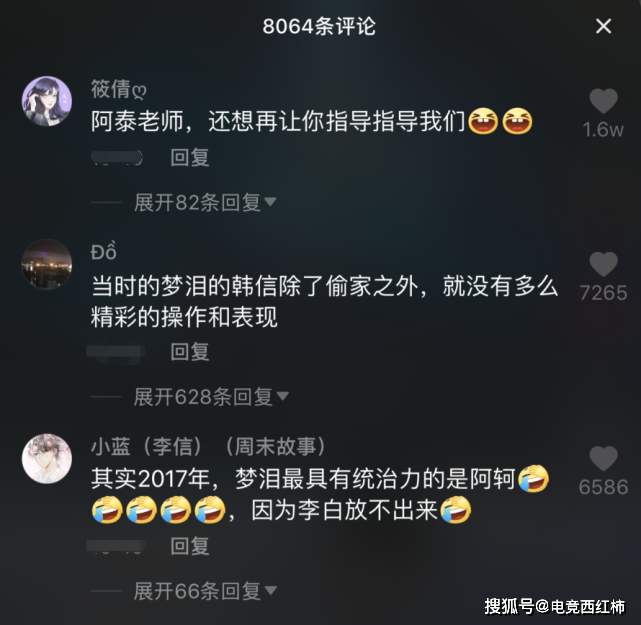This screenshot has width=641, height=625.
Task: Open Đồ's profile avatar
Action: click(46, 265)
